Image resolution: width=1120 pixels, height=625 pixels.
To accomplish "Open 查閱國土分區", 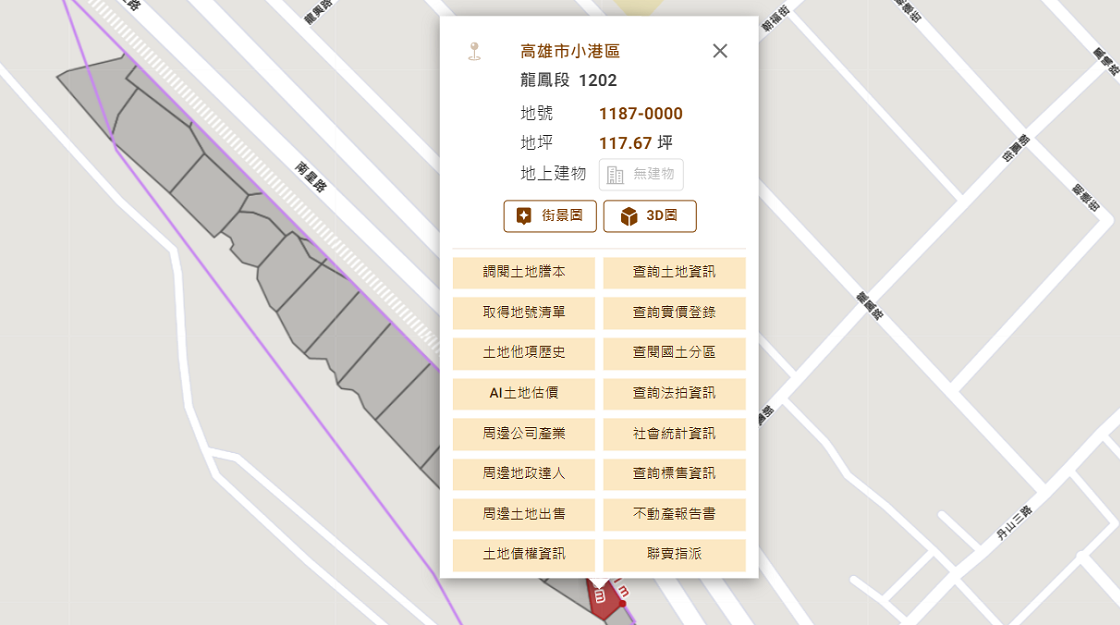I will tap(674, 353).
